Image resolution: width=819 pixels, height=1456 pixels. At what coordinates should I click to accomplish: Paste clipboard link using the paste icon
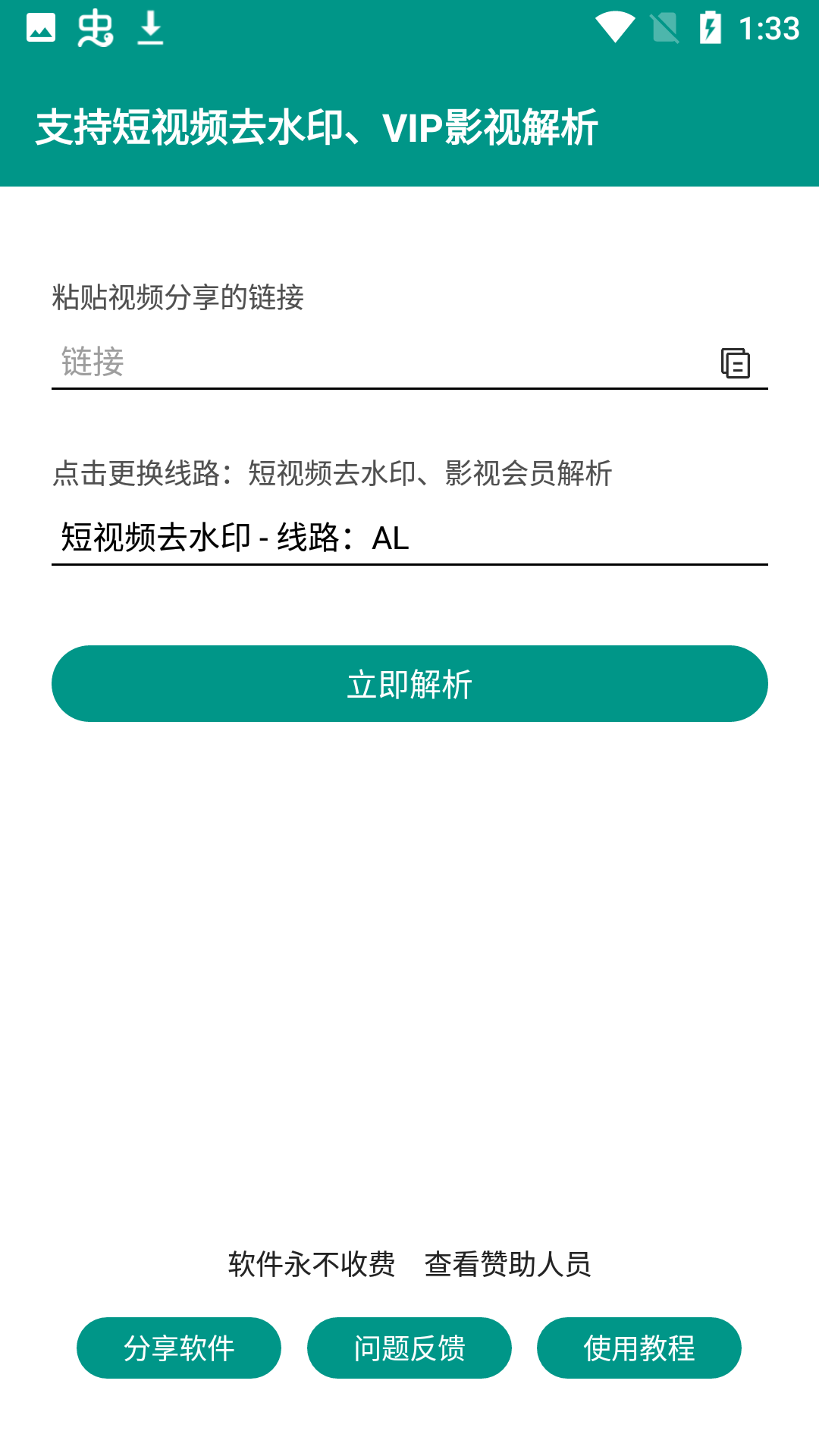735,363
